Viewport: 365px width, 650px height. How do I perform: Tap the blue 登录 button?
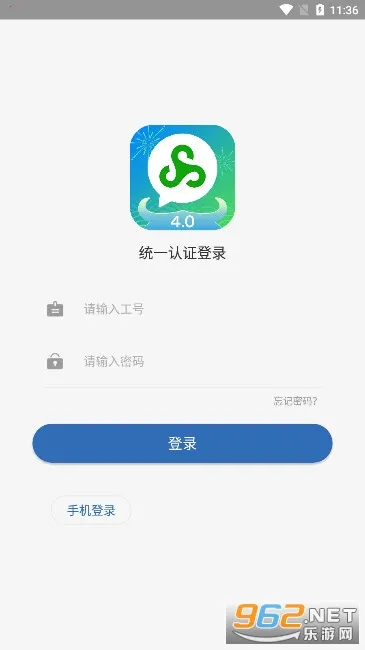pyautogui.click(x=182, y=443)
